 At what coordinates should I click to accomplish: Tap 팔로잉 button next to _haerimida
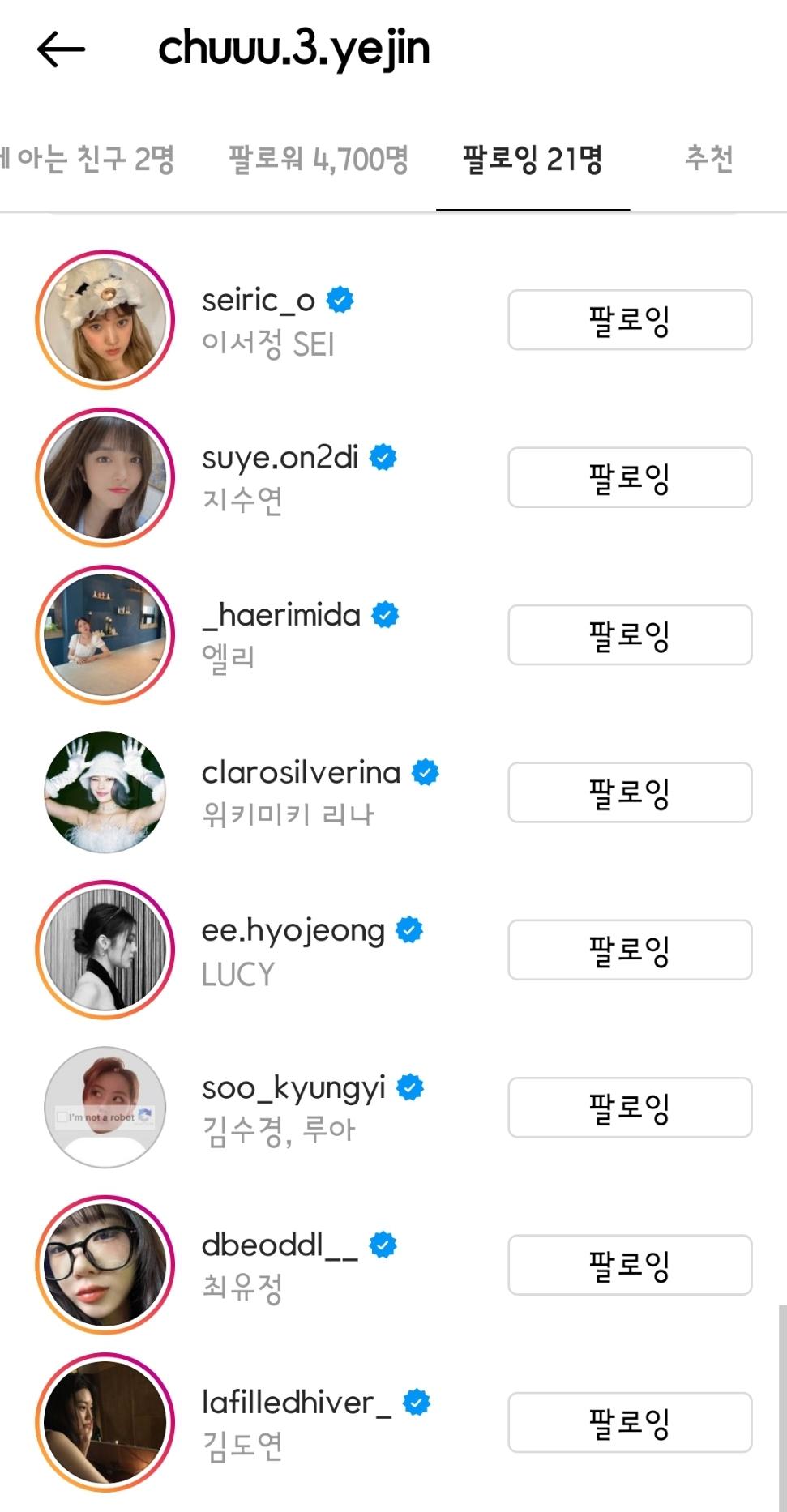tap(630, 634)
